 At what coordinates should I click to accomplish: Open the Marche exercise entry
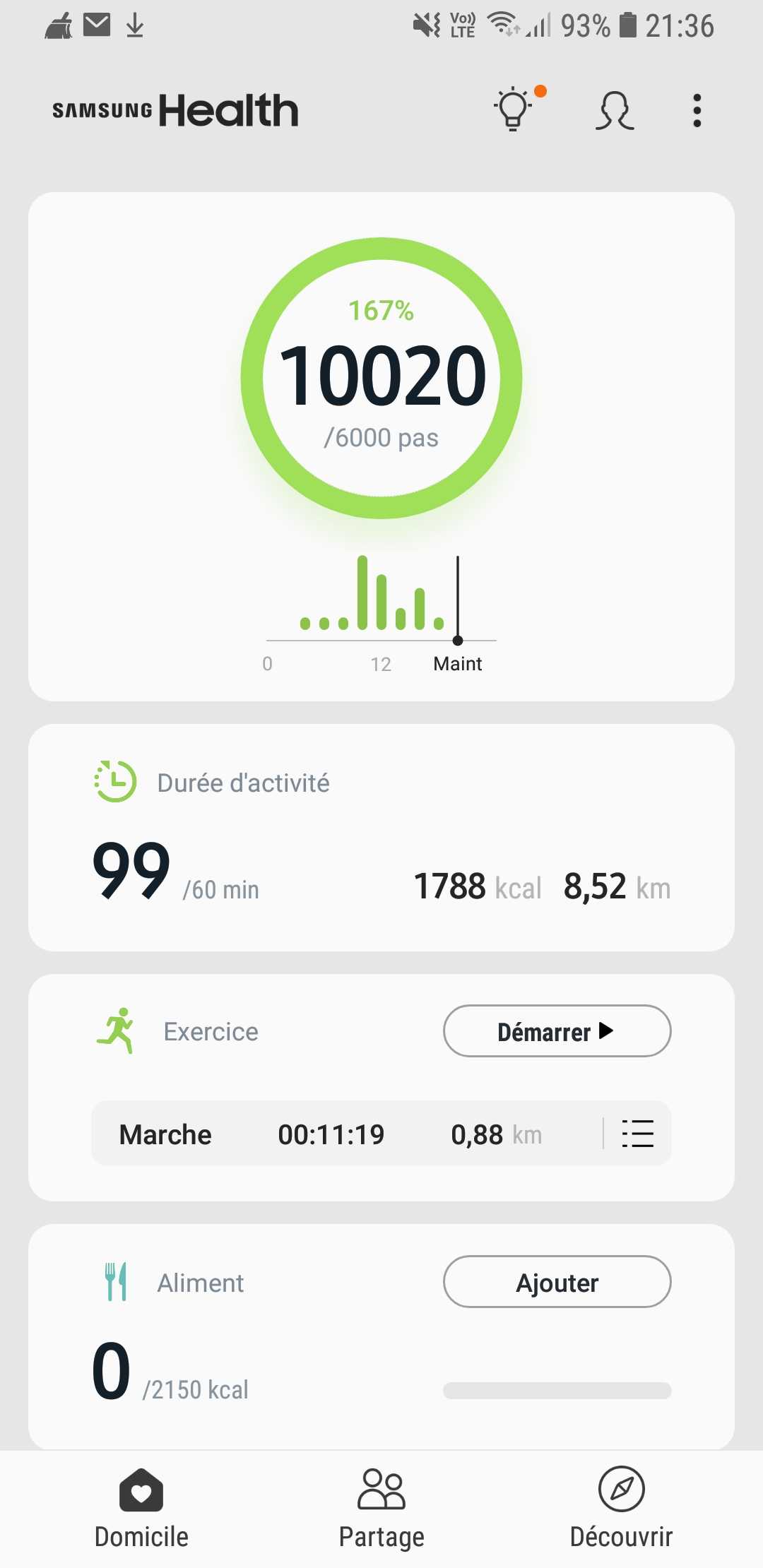346,1134
